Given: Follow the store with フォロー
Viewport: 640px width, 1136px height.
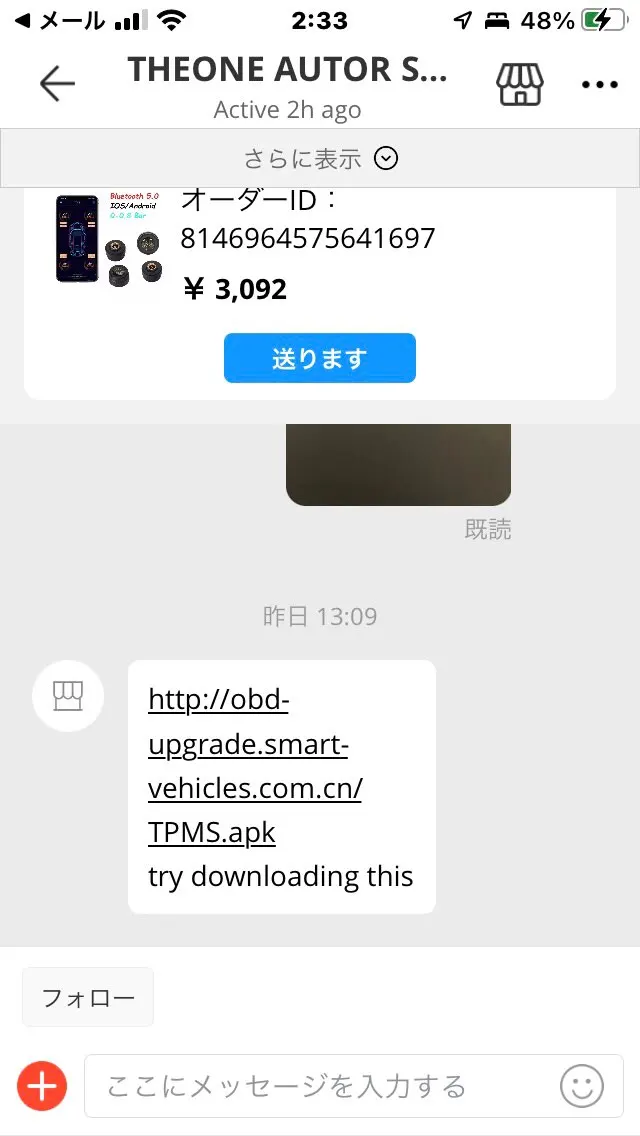Looking at the screenshot, I should [x=88, y=997].
